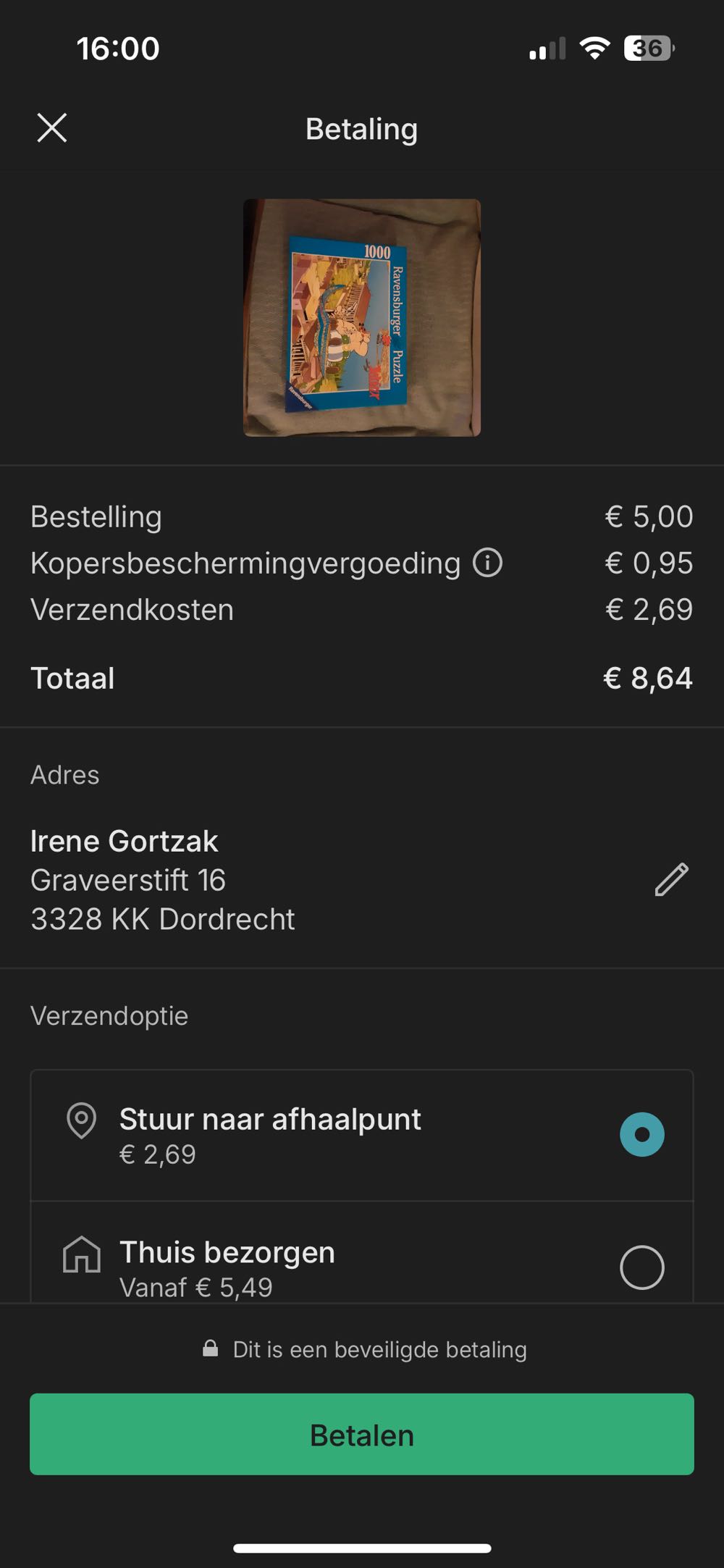Open the puzzle product photo
724x1568 pixels.
pos(362,317)
